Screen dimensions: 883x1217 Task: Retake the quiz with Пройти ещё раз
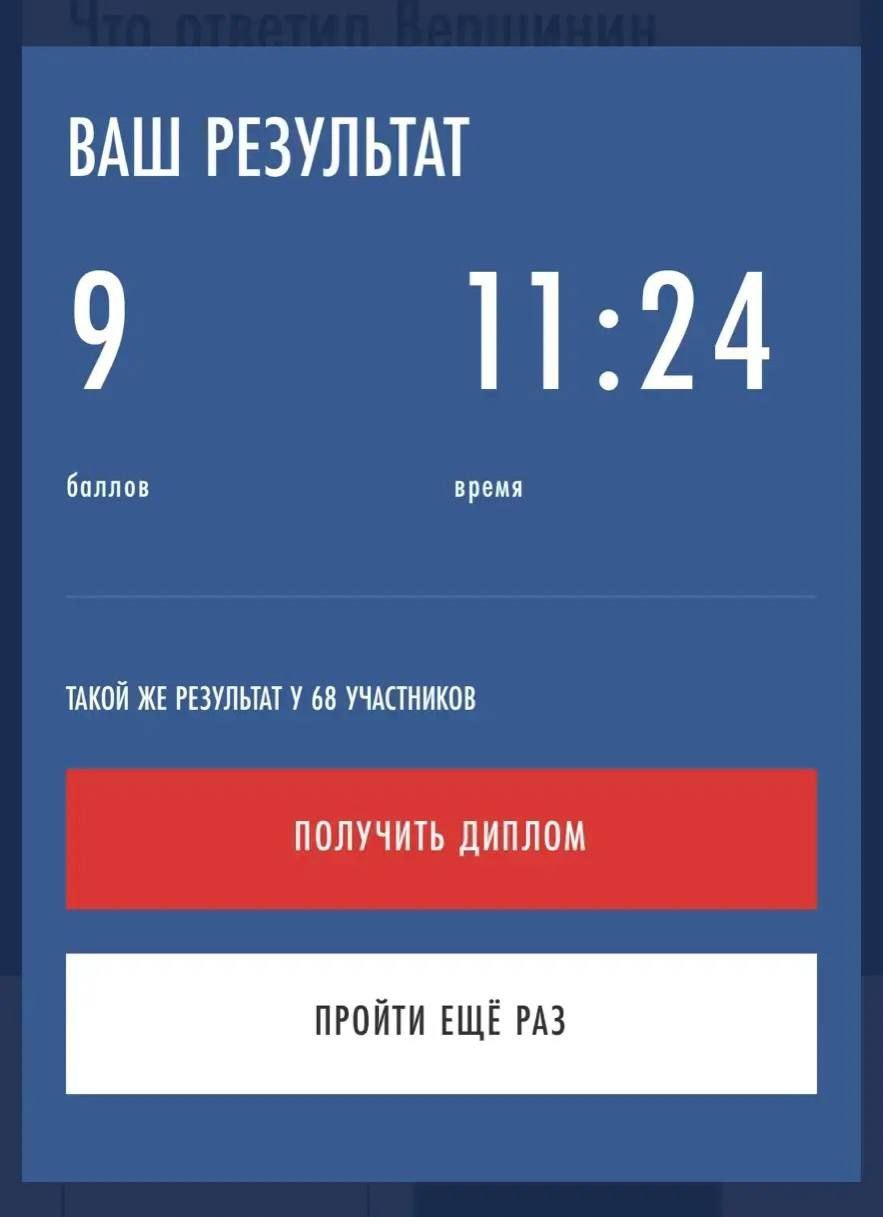point(441,1022)
